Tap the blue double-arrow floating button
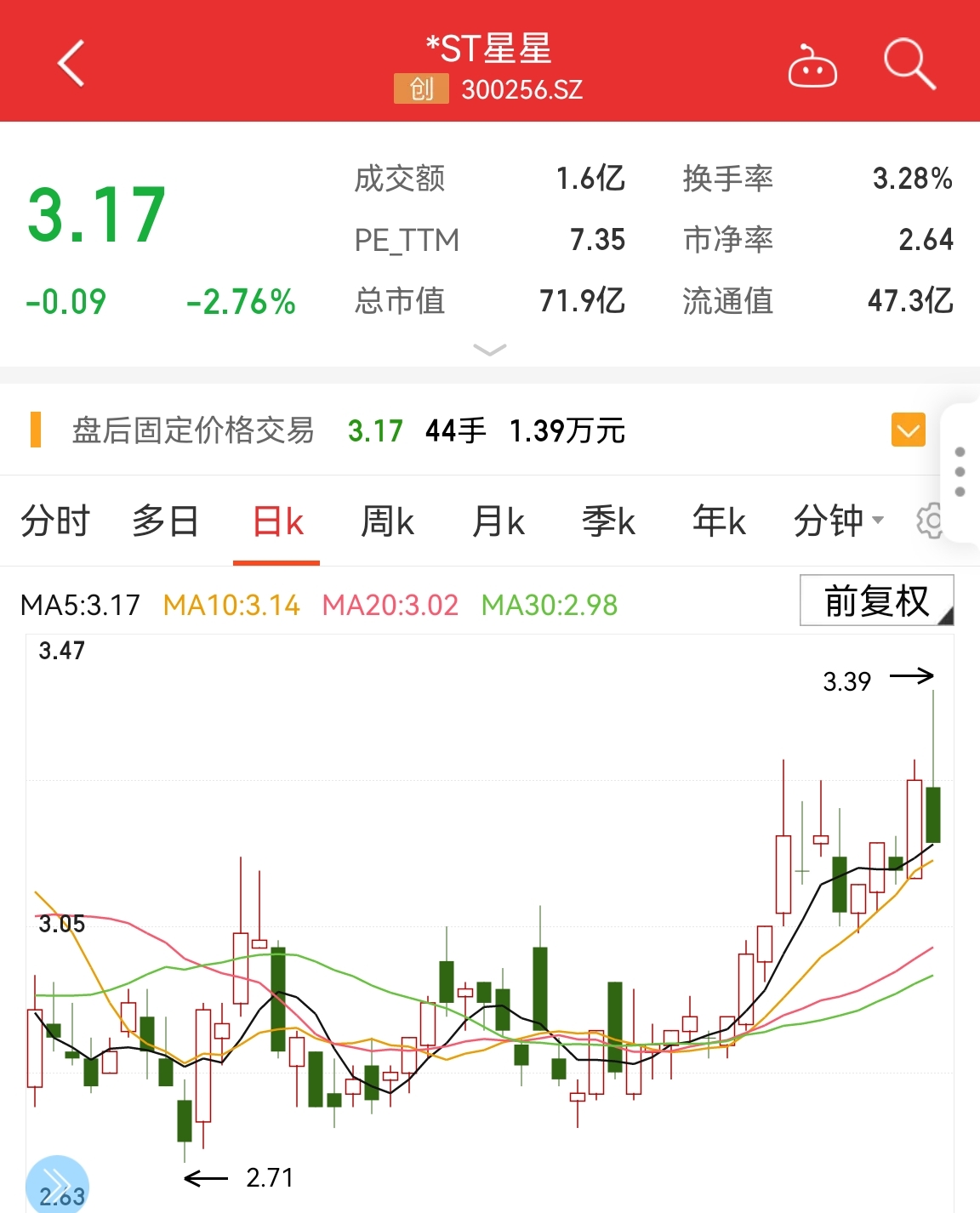This screenshot has width=980, height=1213. tap(57, 1183)
